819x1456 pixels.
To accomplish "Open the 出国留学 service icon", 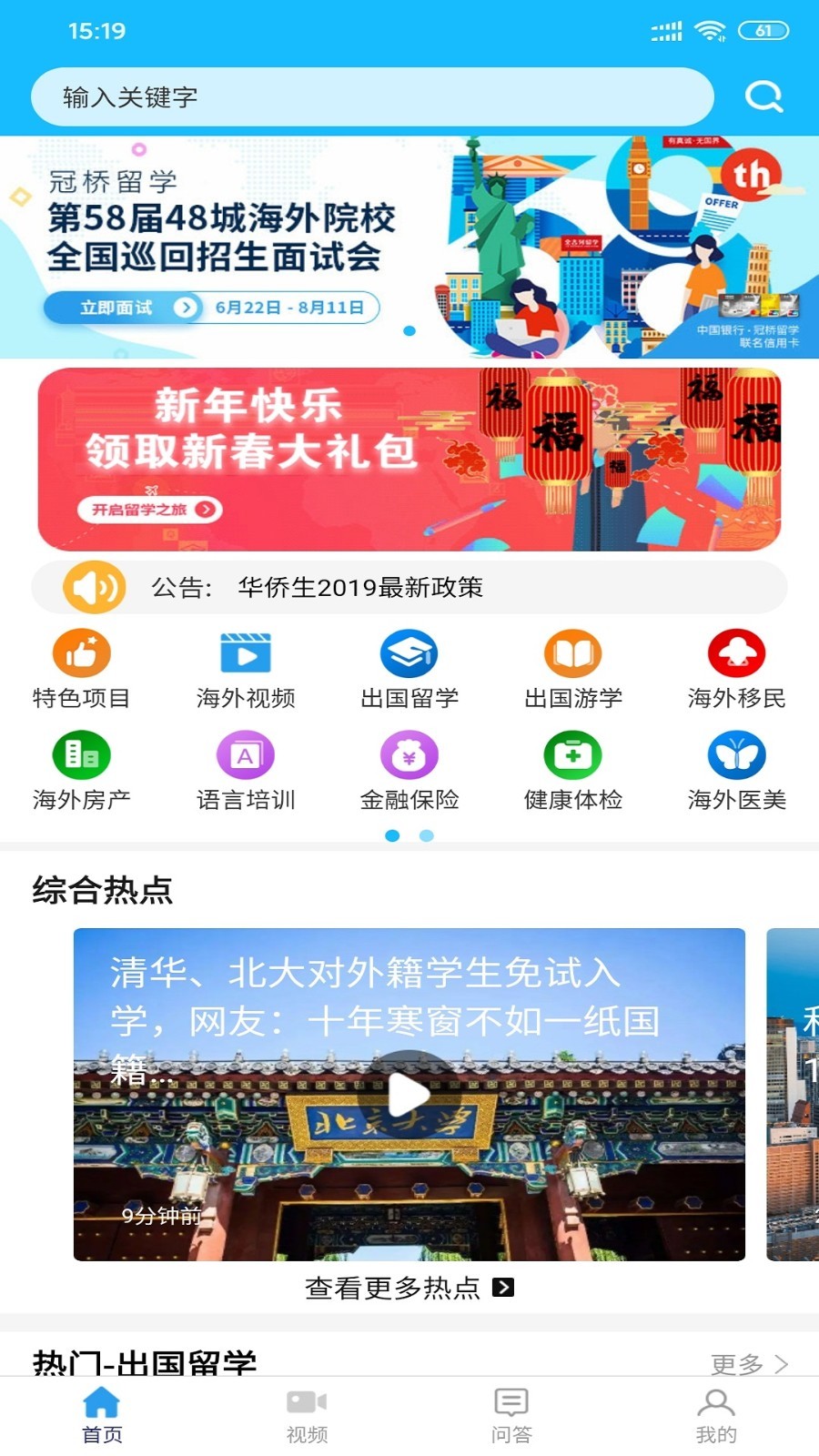I will click(408, 652).
